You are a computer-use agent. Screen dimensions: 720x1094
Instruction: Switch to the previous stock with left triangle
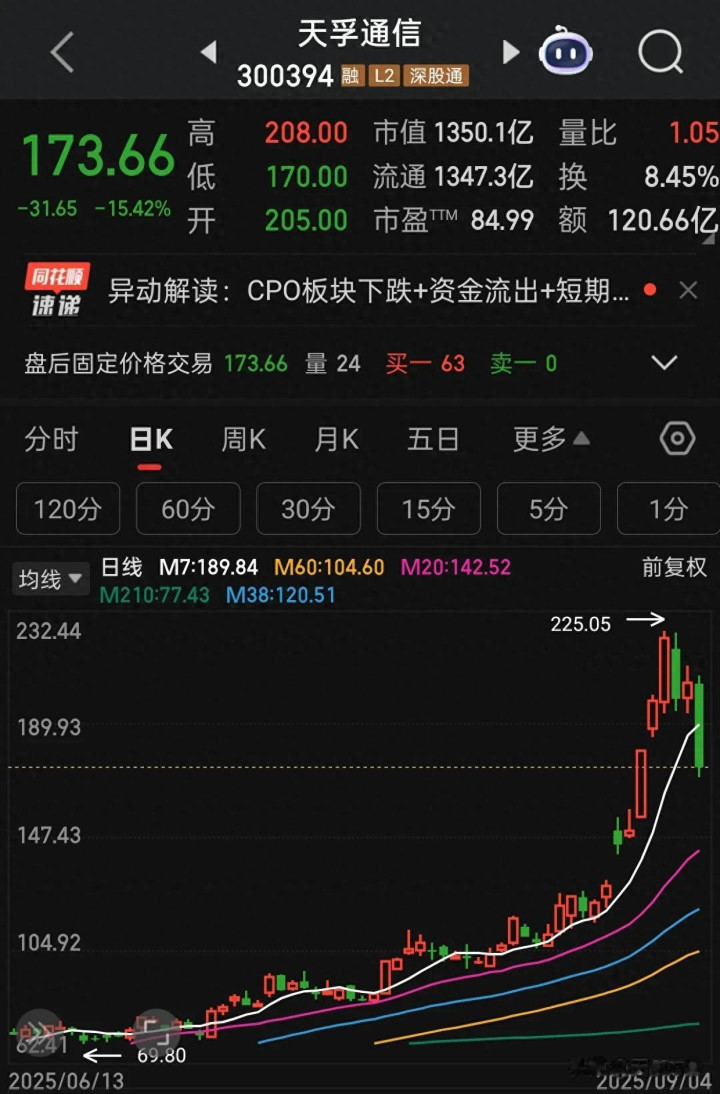coord(209,52)
